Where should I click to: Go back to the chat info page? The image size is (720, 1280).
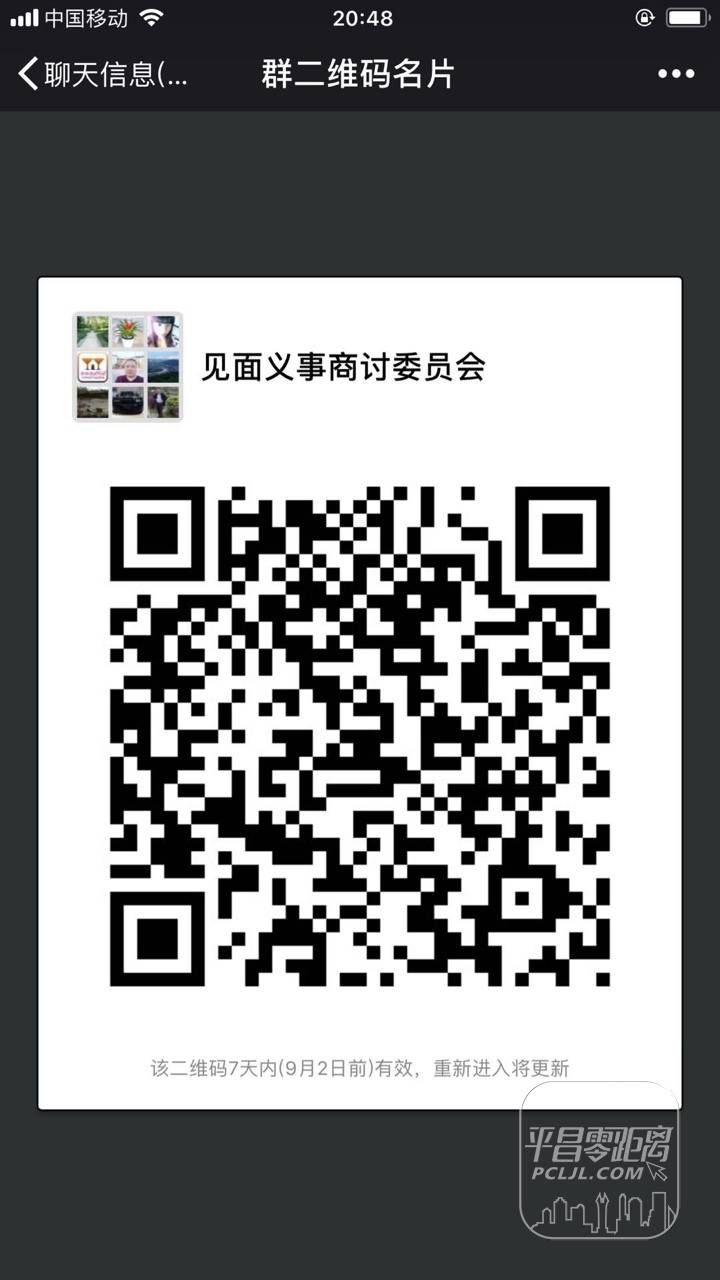click(x=100, y=74)
